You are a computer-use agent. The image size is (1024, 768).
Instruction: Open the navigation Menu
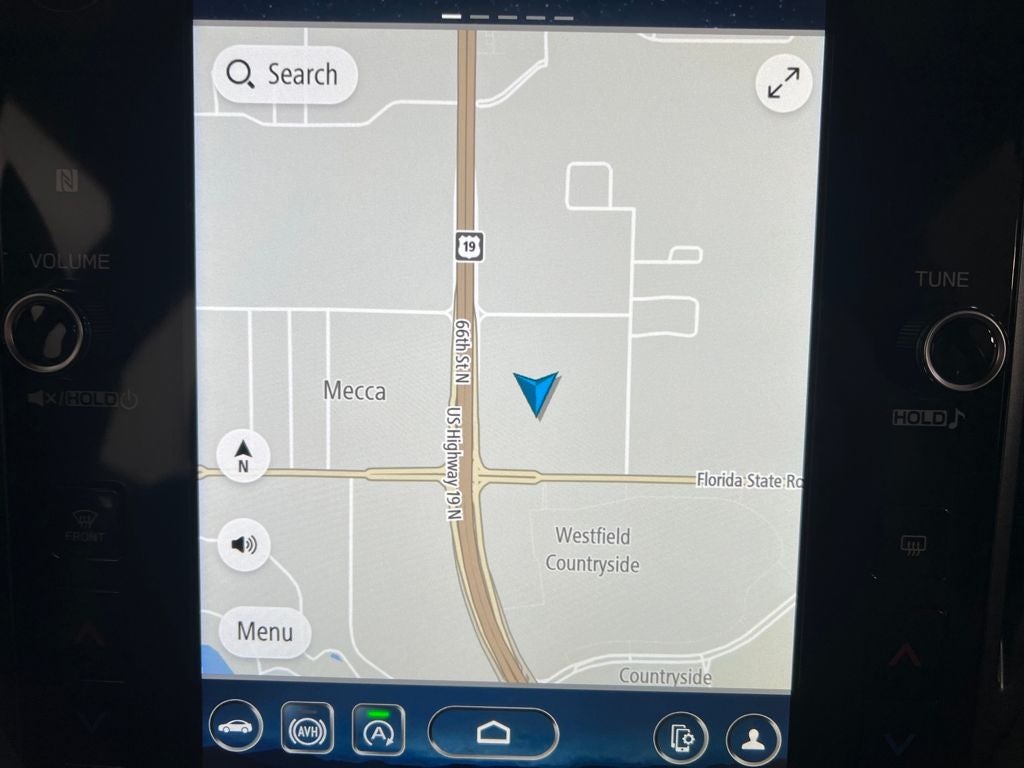[x=265, y=632]
